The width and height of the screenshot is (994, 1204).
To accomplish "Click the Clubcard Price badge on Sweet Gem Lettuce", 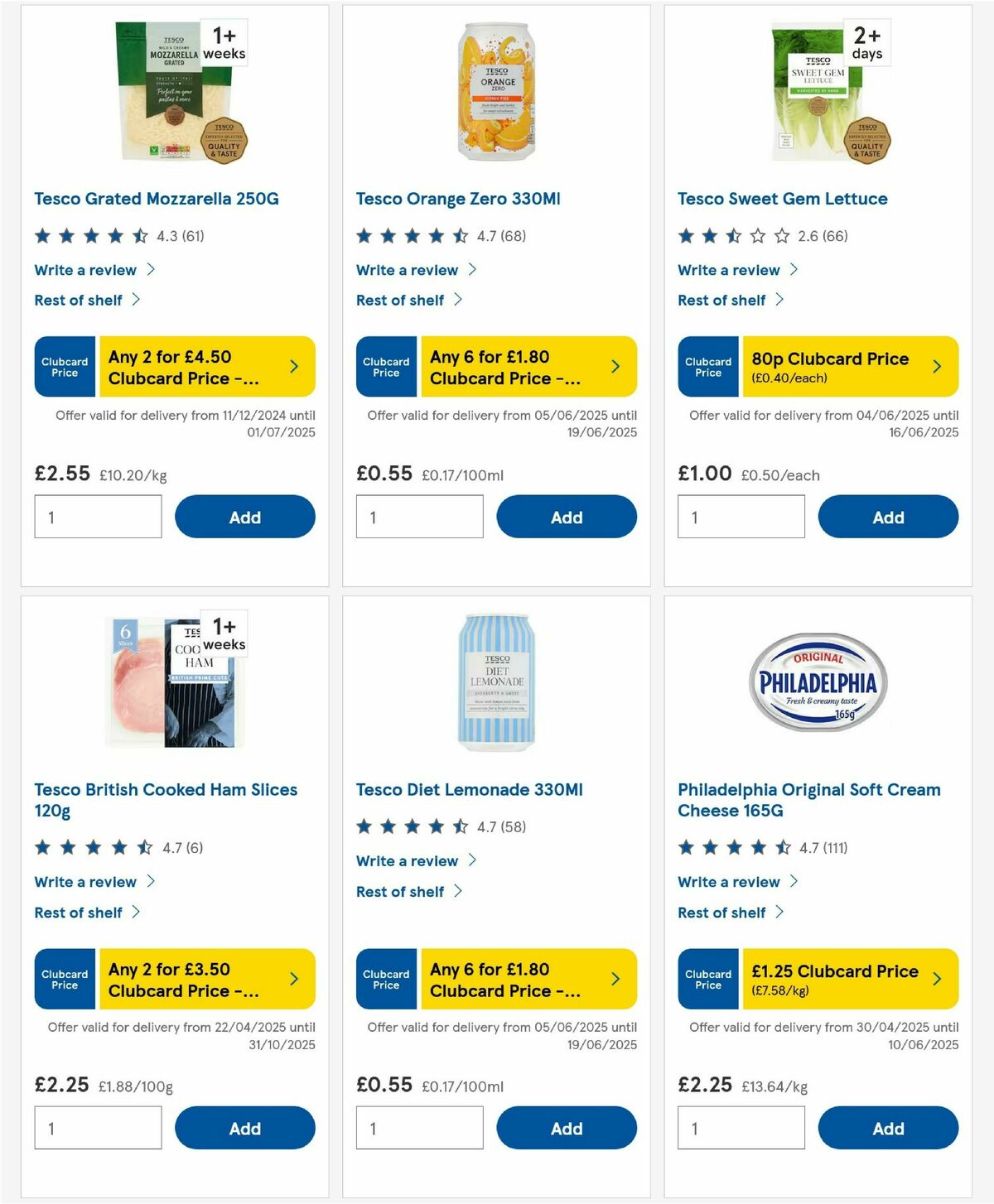I will tap(707, 366).
